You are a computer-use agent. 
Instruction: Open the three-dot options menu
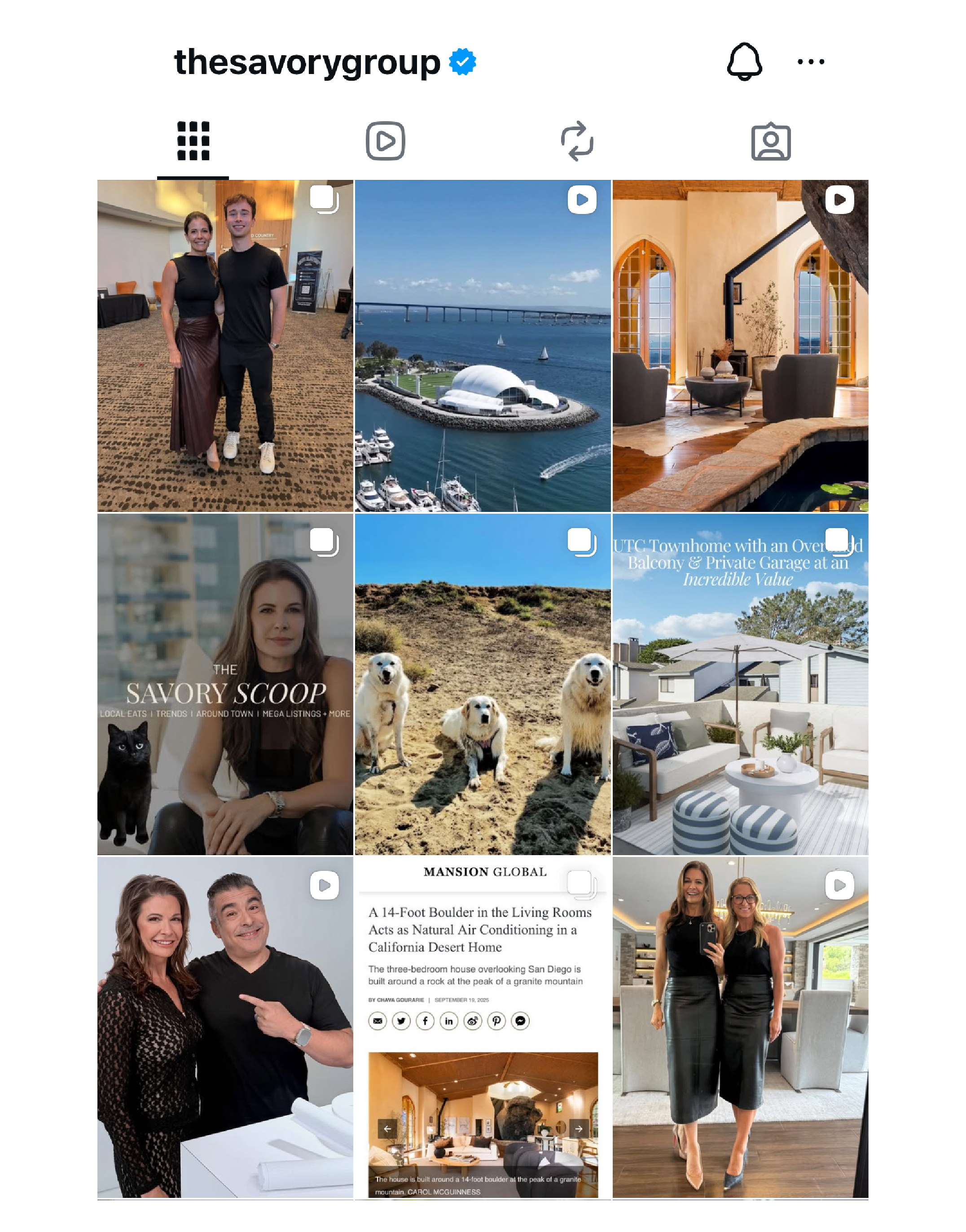pyautogui.click(x=811, y=61)
